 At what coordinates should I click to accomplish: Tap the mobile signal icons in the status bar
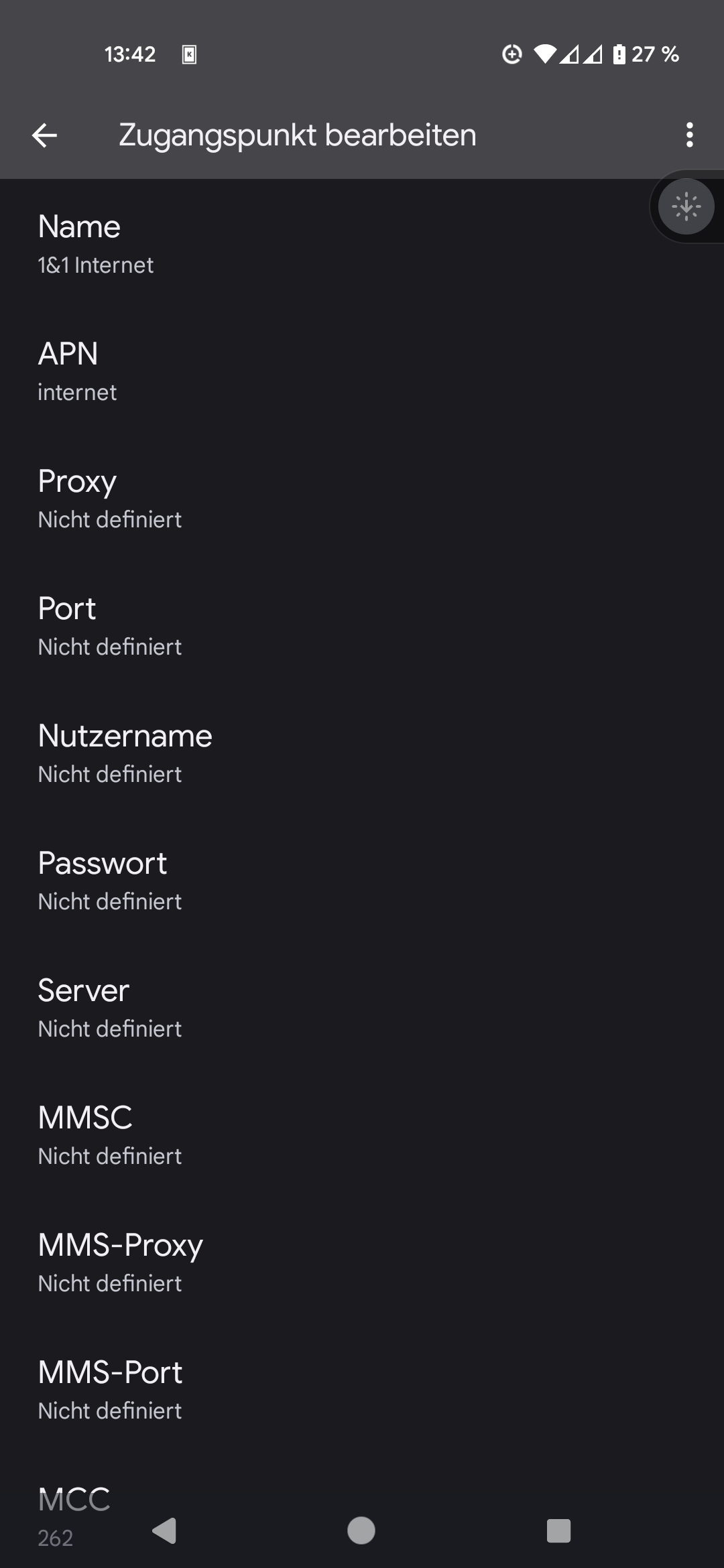(581, 54)
